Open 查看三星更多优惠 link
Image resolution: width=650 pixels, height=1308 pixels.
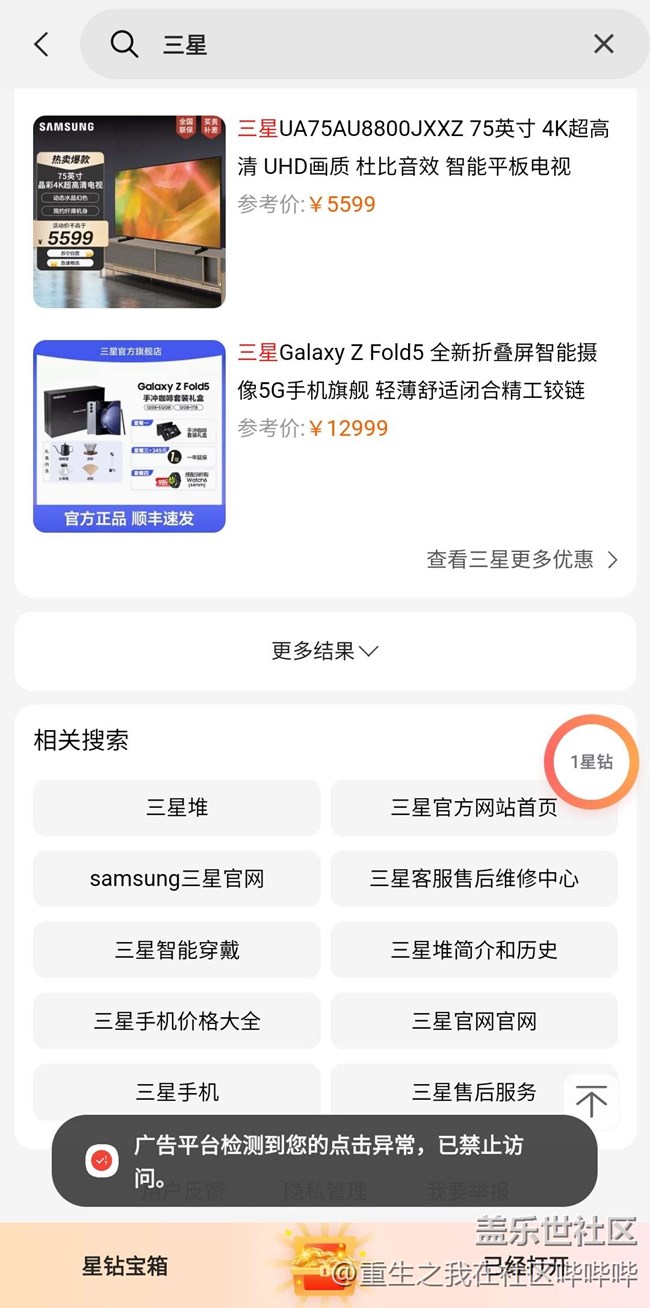coord(521,560)
